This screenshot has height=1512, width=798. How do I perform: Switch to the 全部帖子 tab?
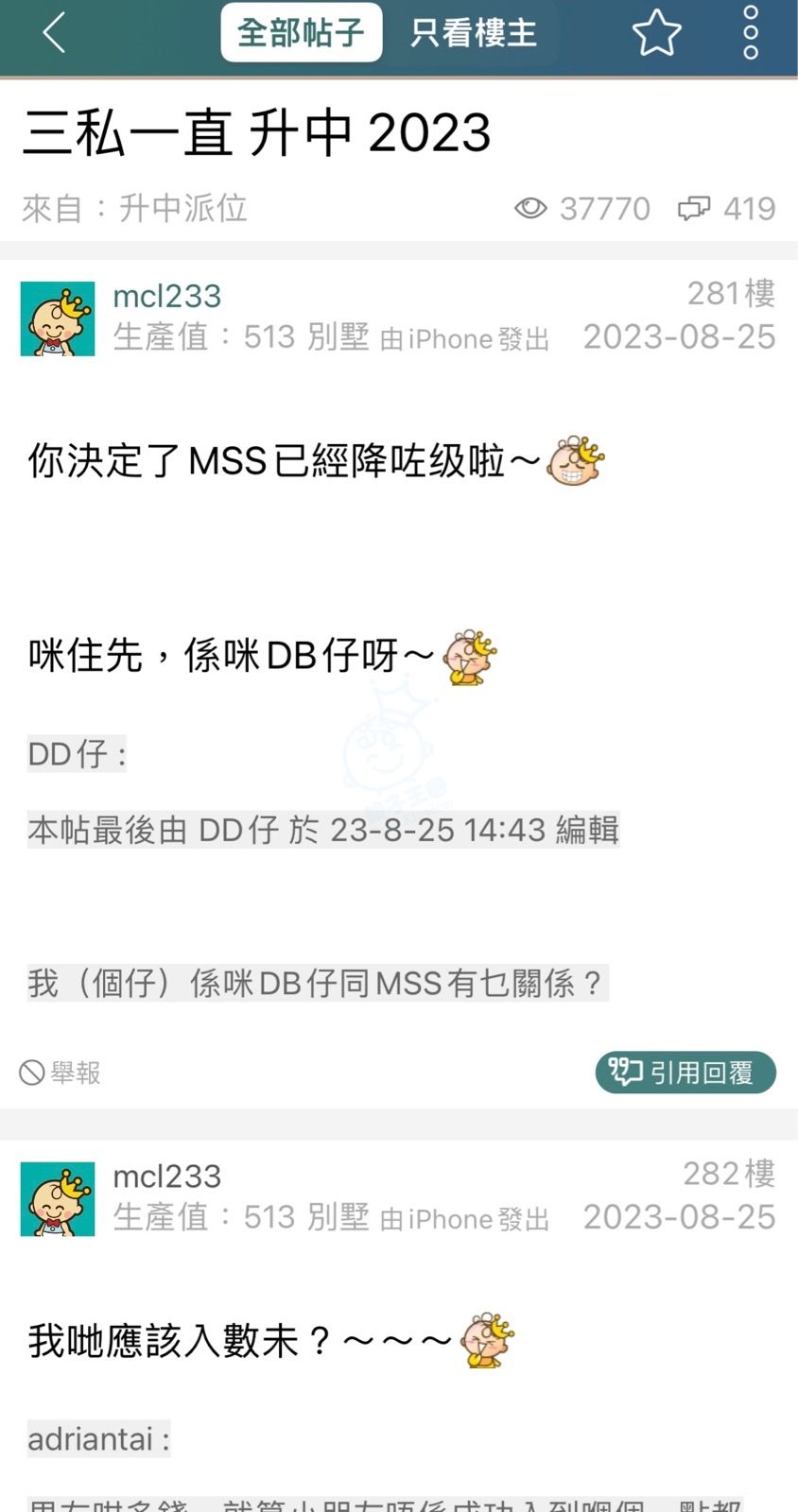click(x=301, y=33)
